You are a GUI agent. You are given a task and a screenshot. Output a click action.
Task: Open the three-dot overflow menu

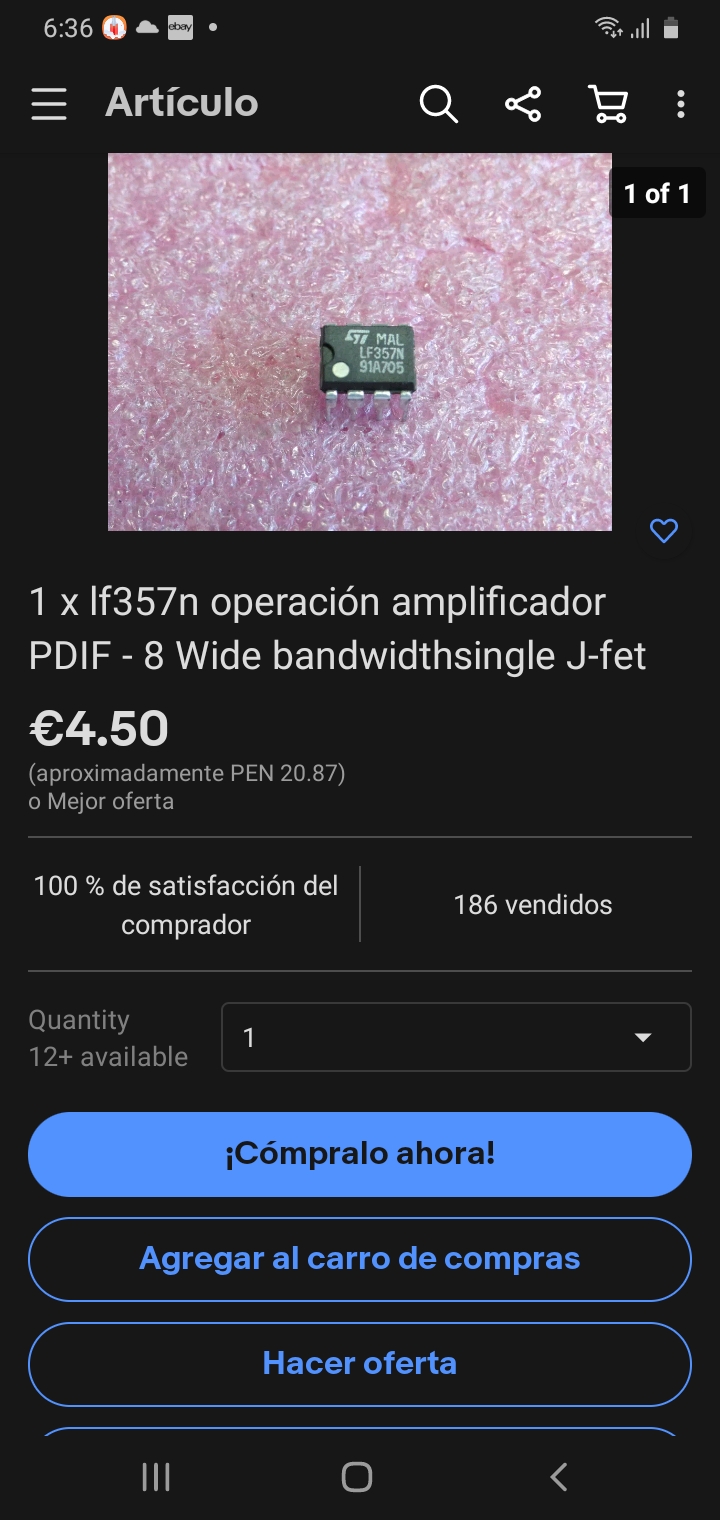[x=681, y=104]
